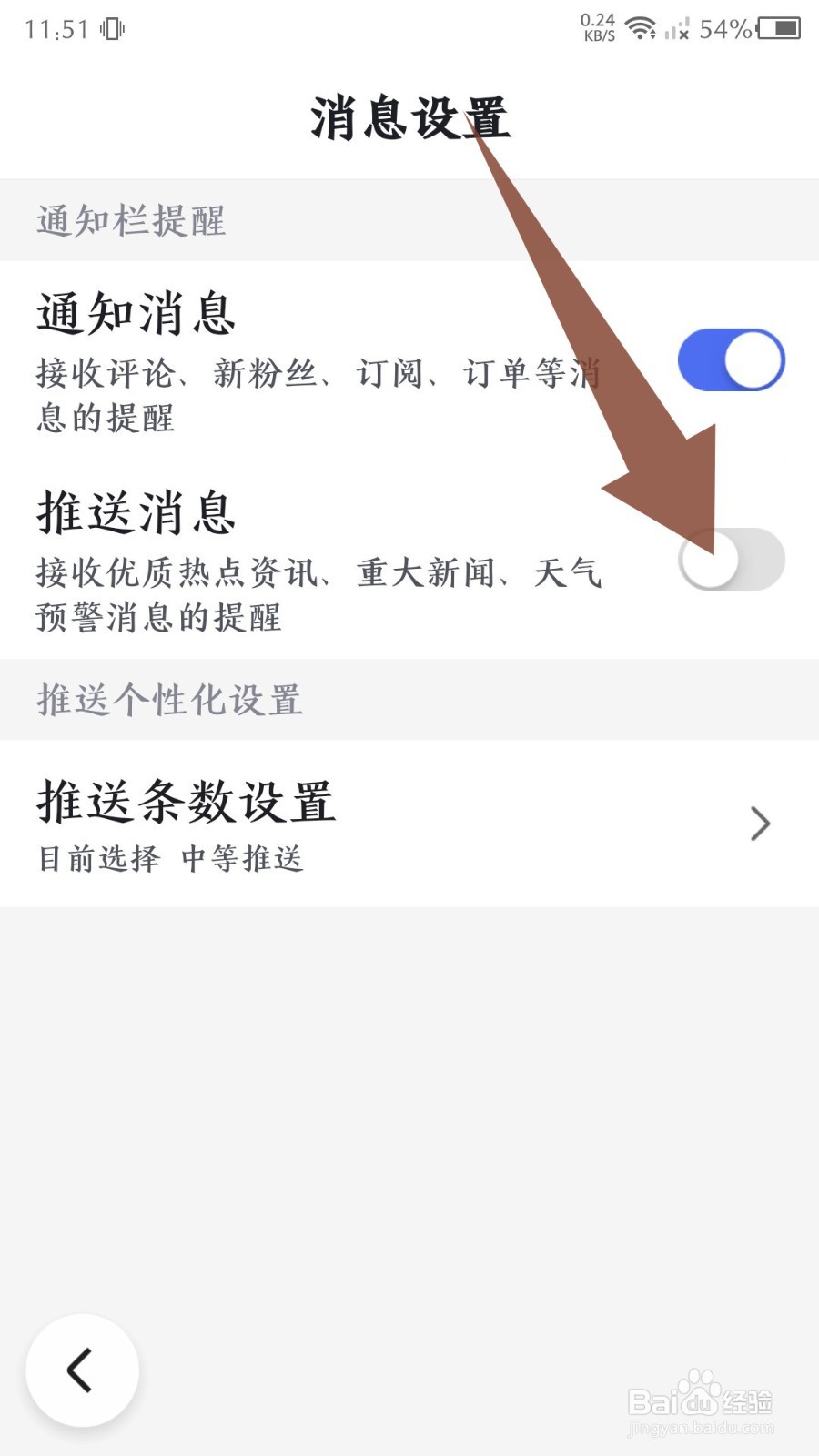Tap the right-pointing chevron beside 中等推送 row

(x=761, y=824)
